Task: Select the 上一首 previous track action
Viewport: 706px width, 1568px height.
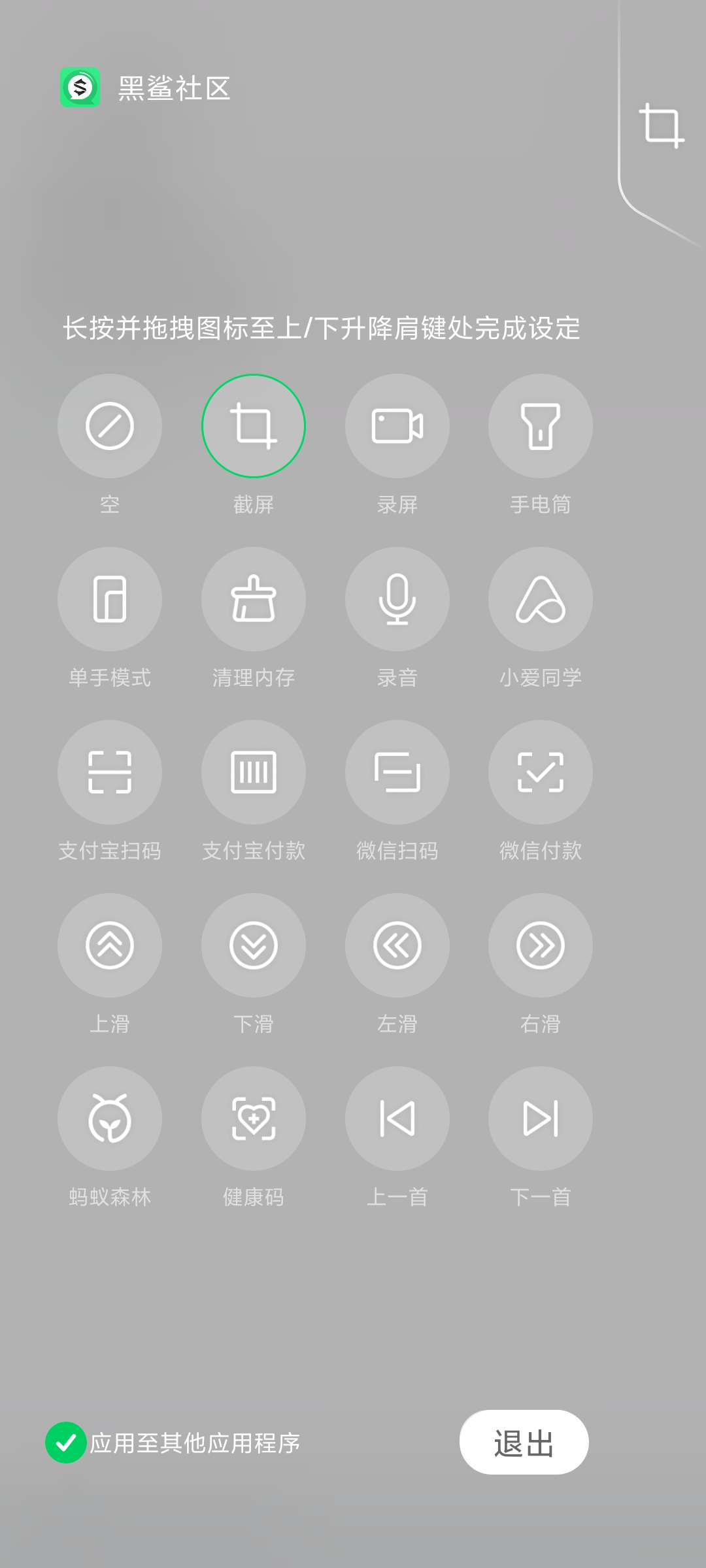Action: 397,1119
